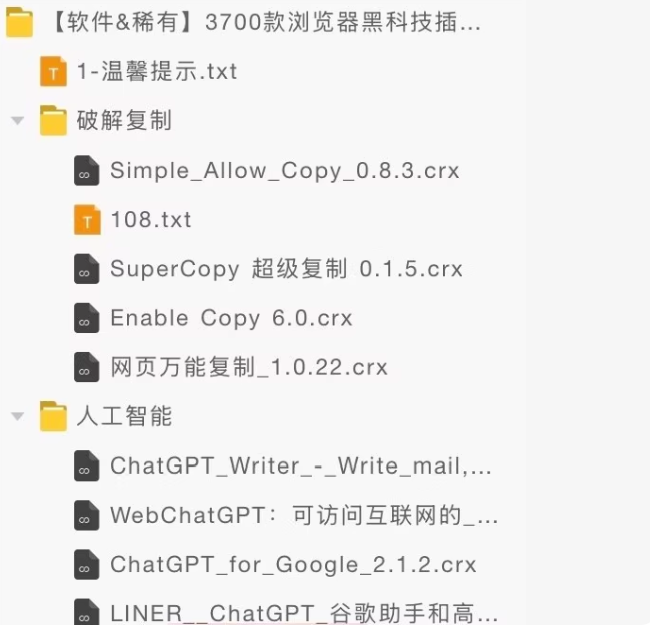Select the LINER__ChatGPT file
650x625 pixels.
(x=303, y=611)
